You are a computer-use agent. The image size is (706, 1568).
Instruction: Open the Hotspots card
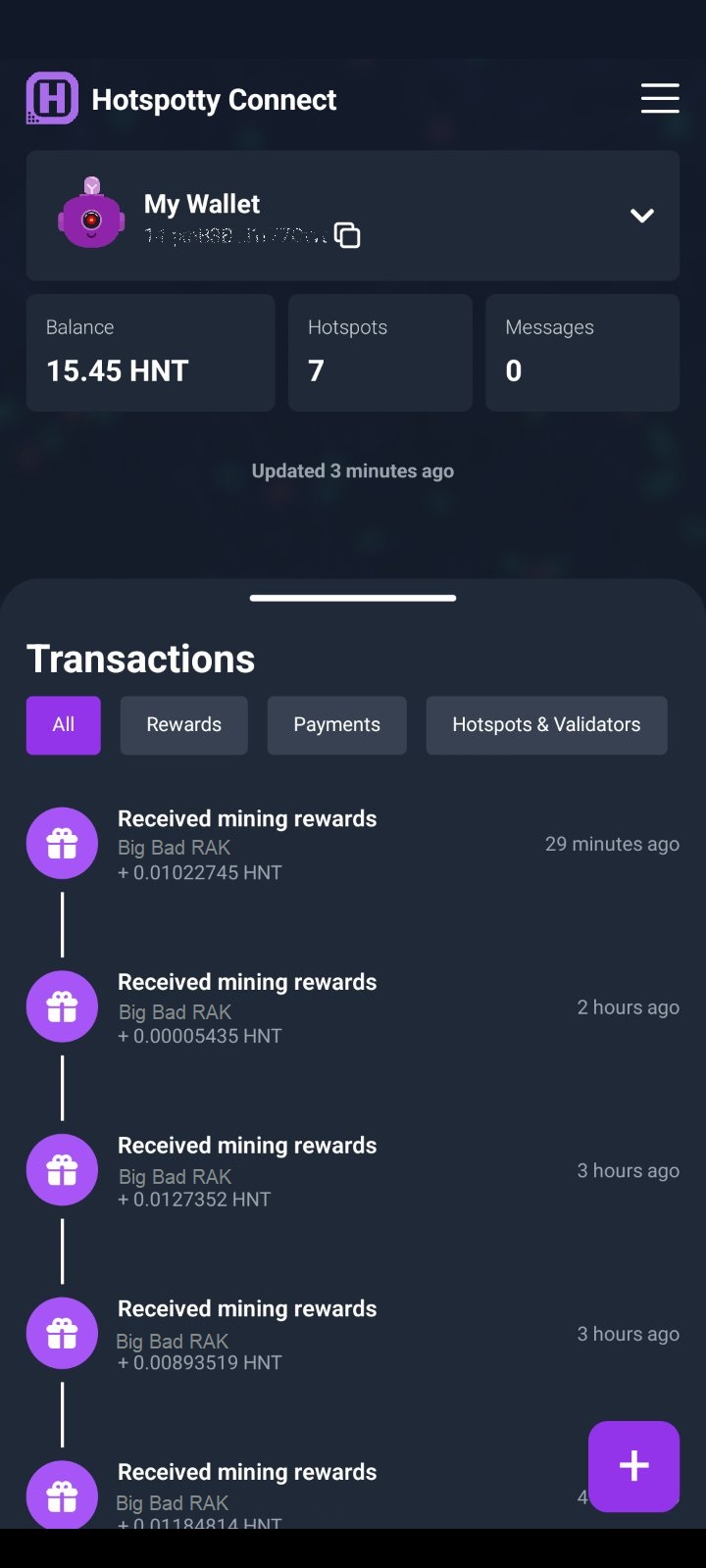pos(379,353)
